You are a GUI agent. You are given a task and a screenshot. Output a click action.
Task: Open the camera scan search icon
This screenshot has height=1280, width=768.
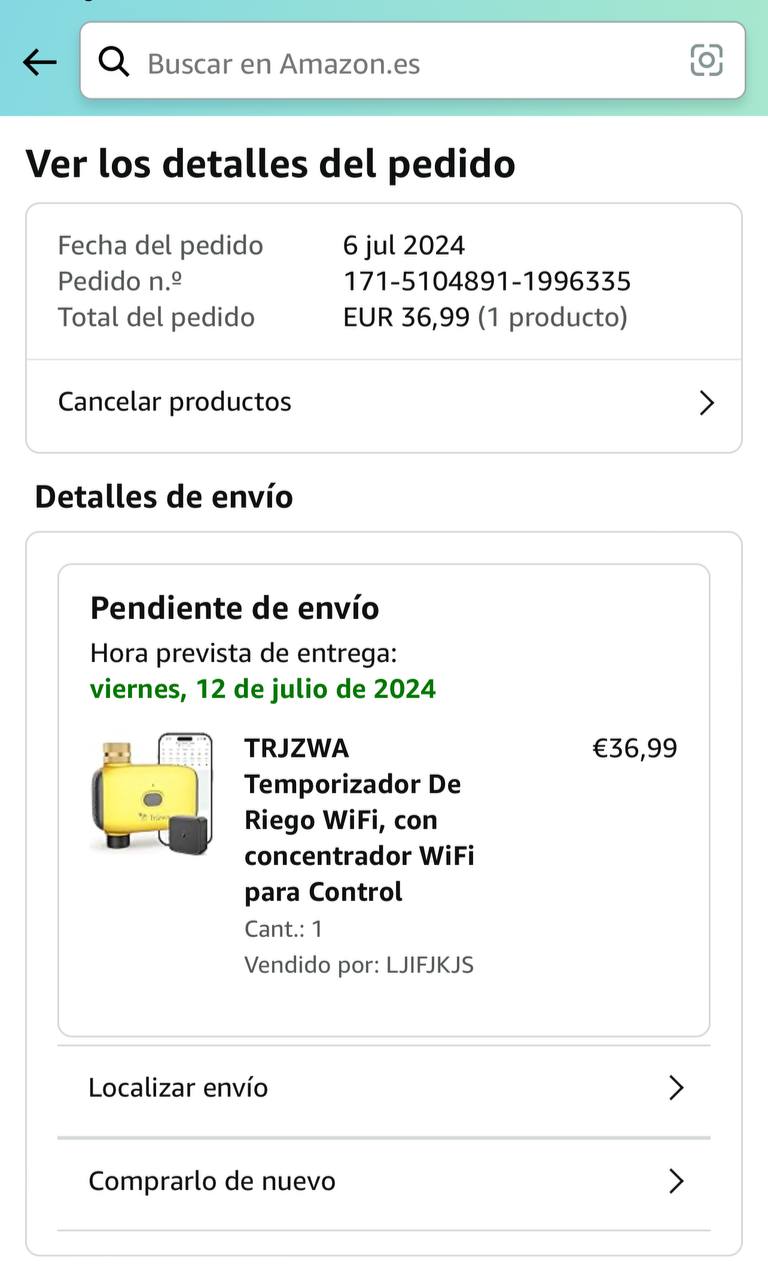coord(706,62)
